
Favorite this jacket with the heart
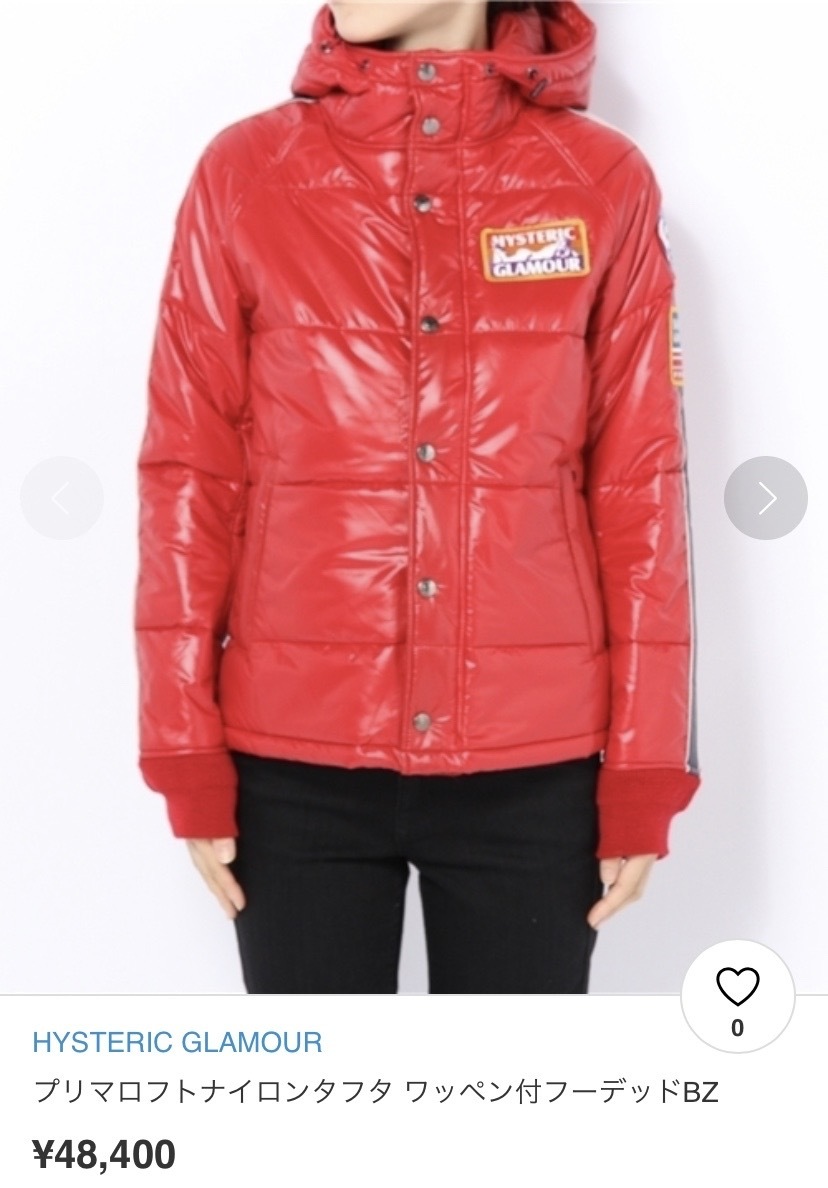(738, 991)
